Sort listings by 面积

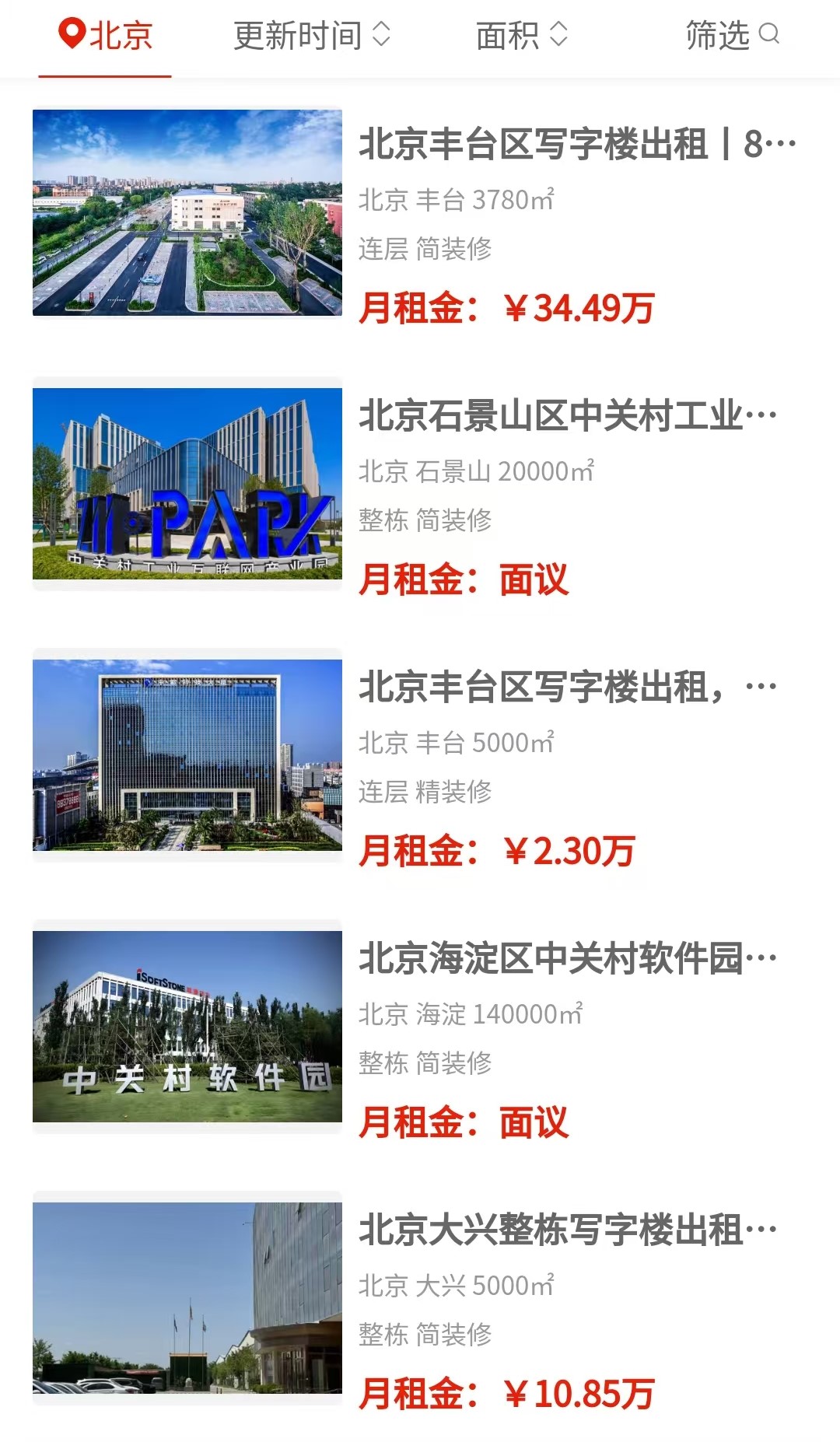click(522, 36)
